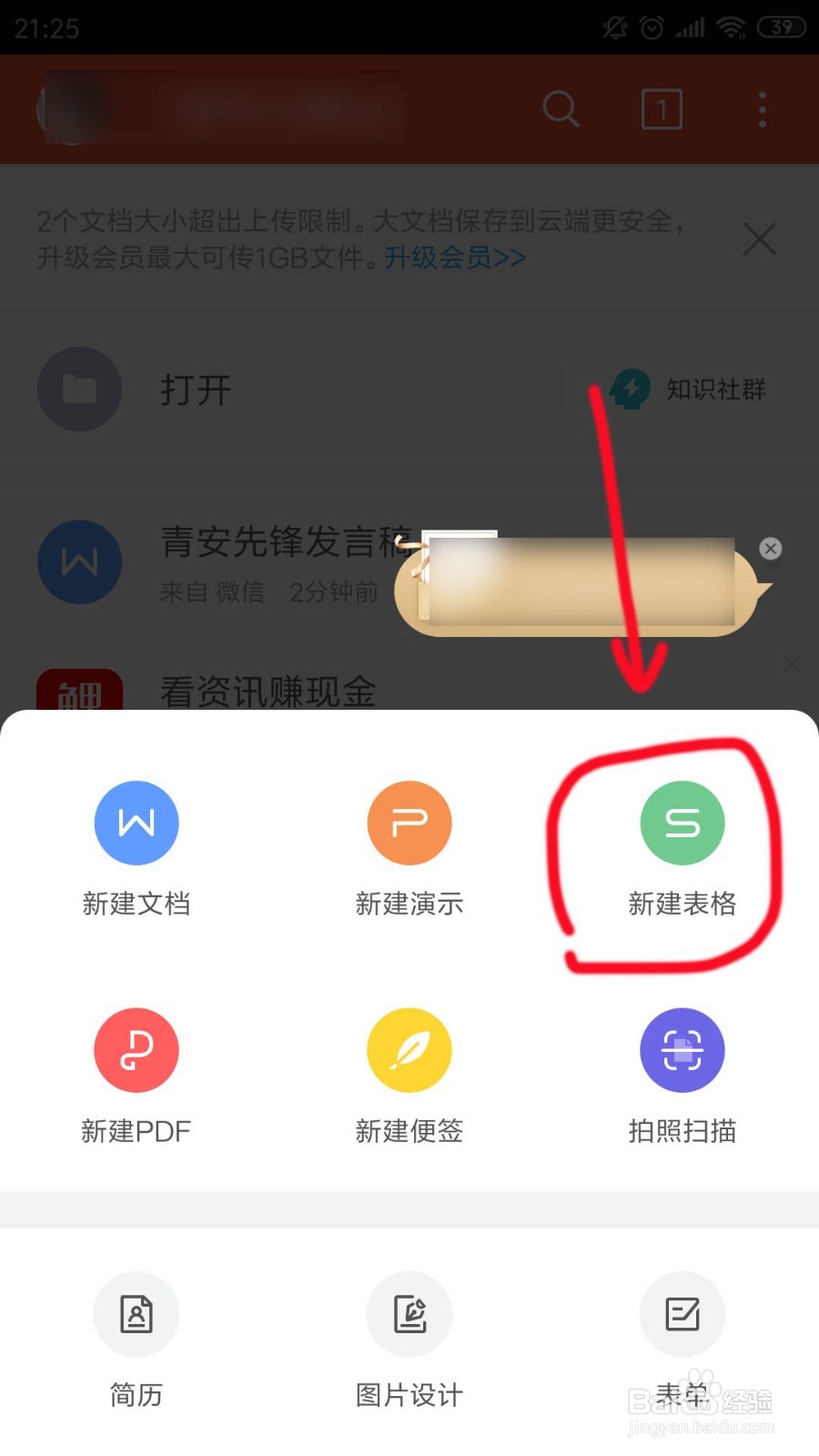Open the search magnifier icon
The image size is (819, 1456).
(x=561, y=108)
